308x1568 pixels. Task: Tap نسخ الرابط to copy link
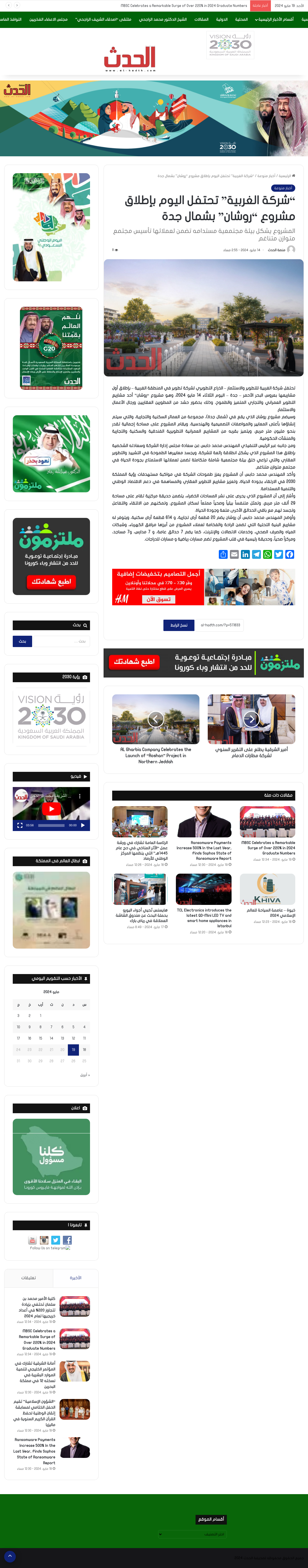pyautogui.click(x=179, y=625)
